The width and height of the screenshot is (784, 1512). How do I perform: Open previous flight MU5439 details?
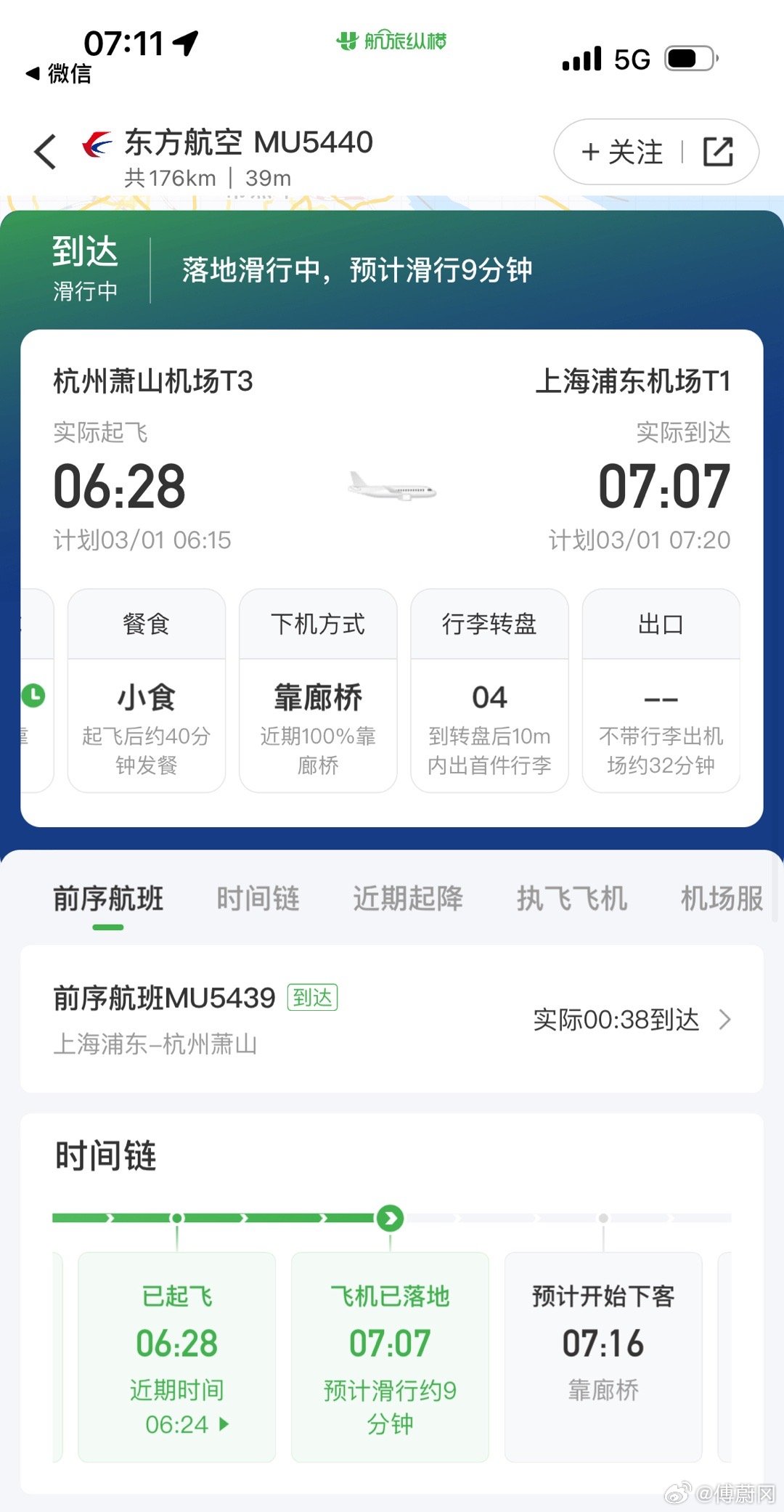click(x=392, y=1019)
